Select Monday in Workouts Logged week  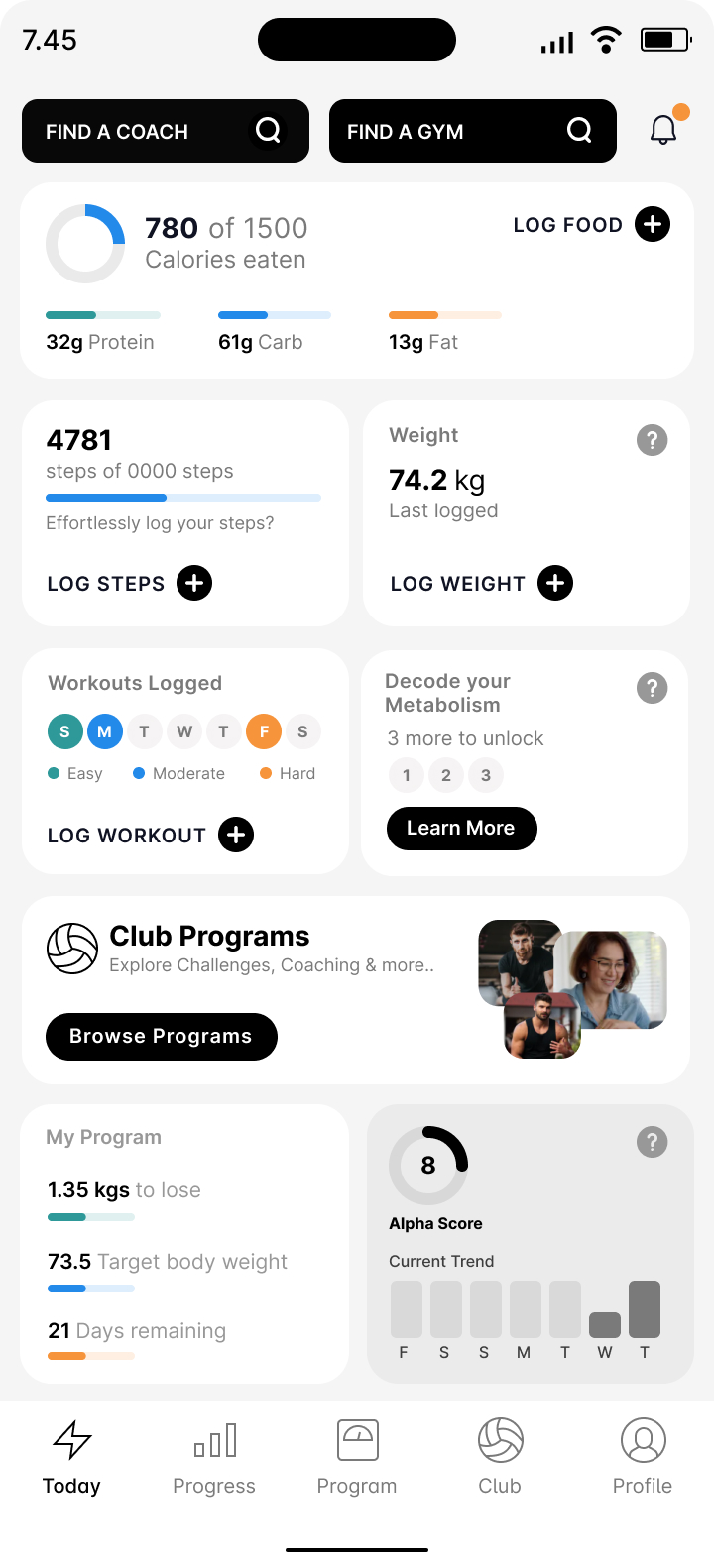(x=104, y=730)
